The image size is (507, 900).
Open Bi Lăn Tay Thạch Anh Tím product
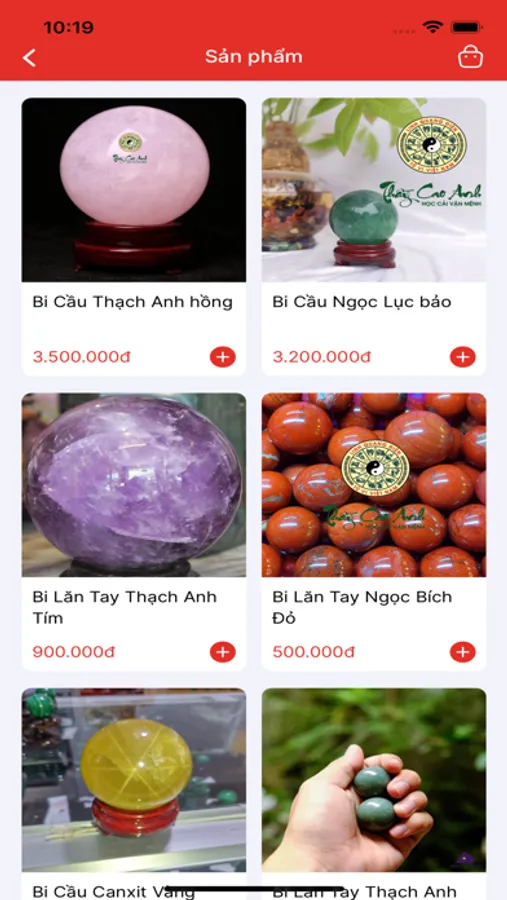click(x=134, y=532)
